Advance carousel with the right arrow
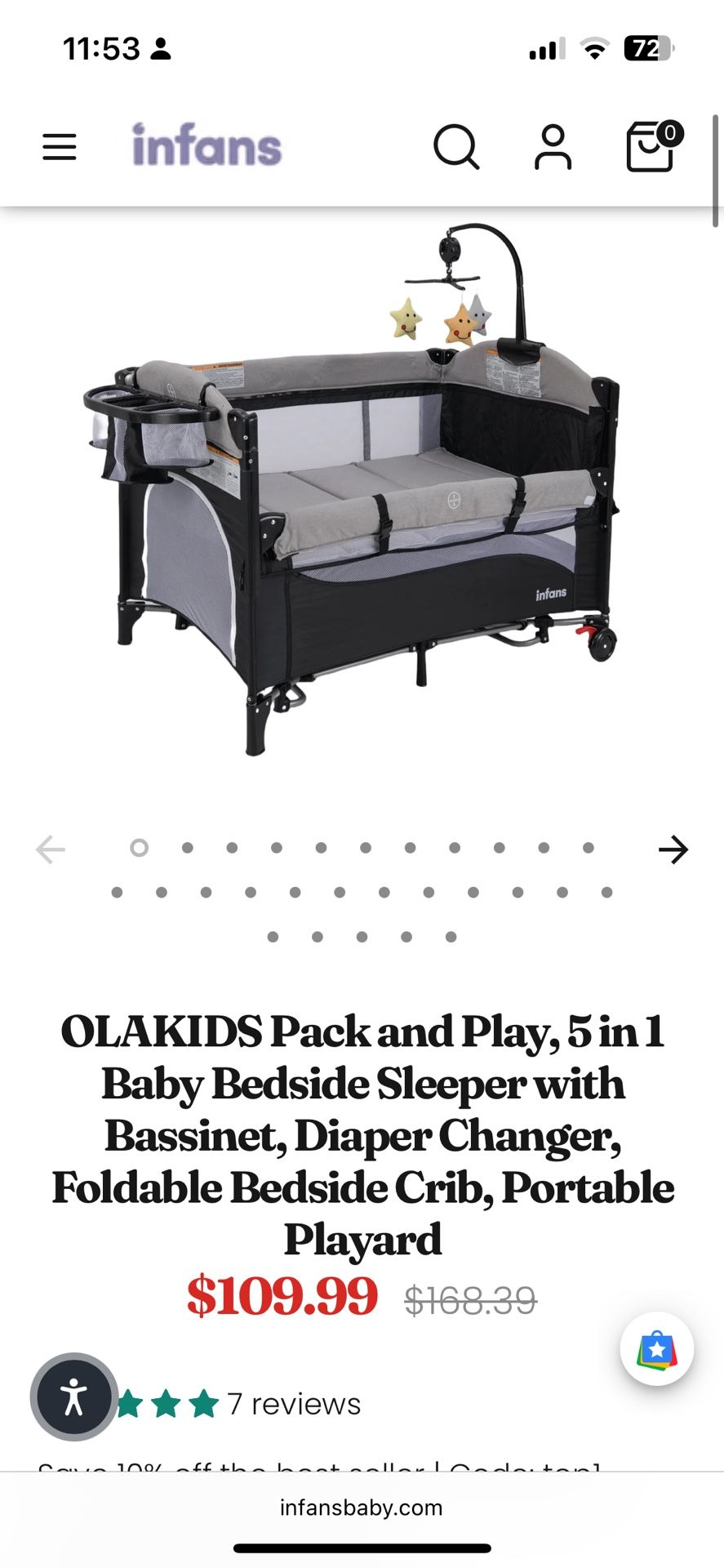This screenshot has width=724, height=1568. pos(673,849)
